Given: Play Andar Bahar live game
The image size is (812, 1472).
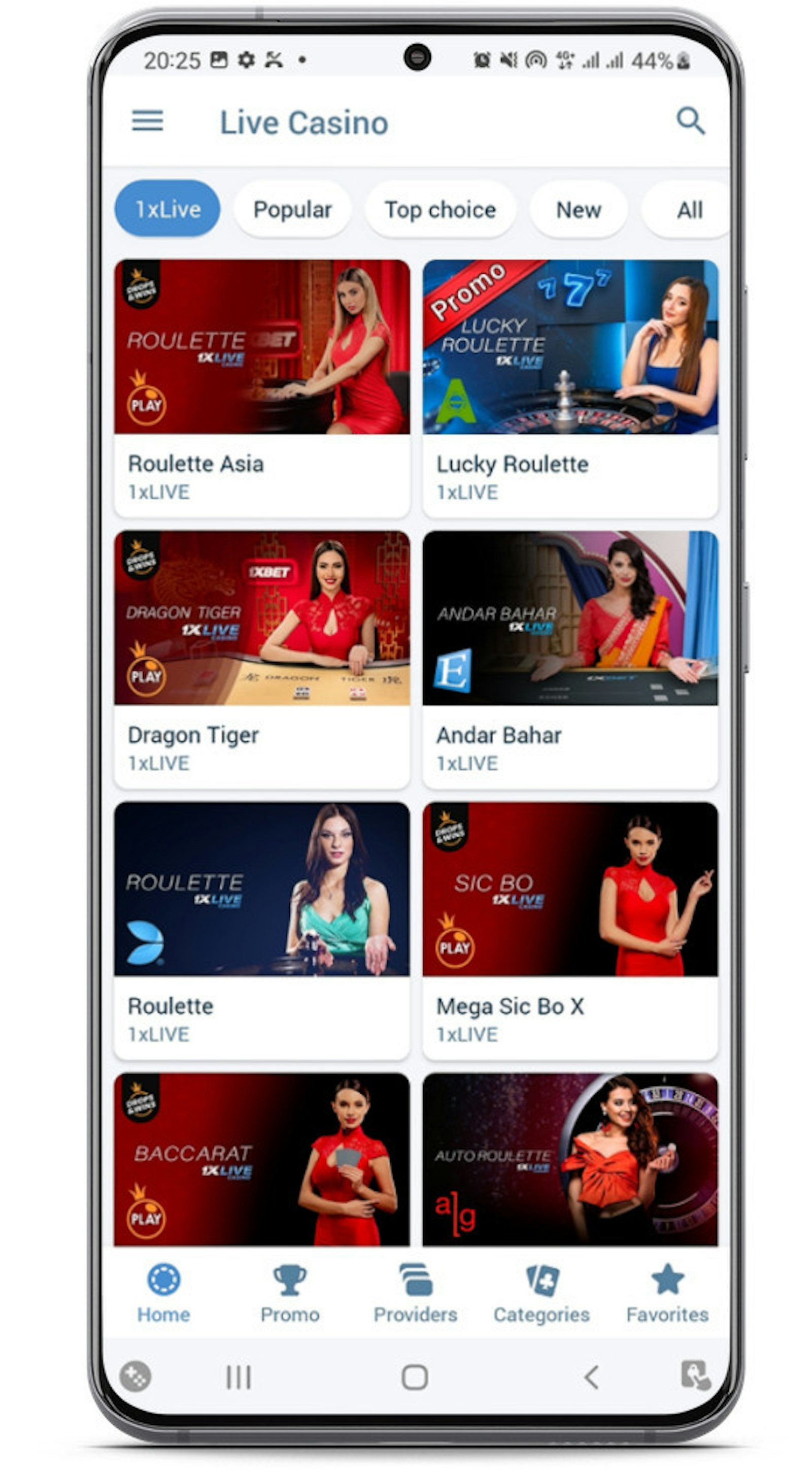Looking at the screenshot, I should pyautogui.click(x=570, y=659).
